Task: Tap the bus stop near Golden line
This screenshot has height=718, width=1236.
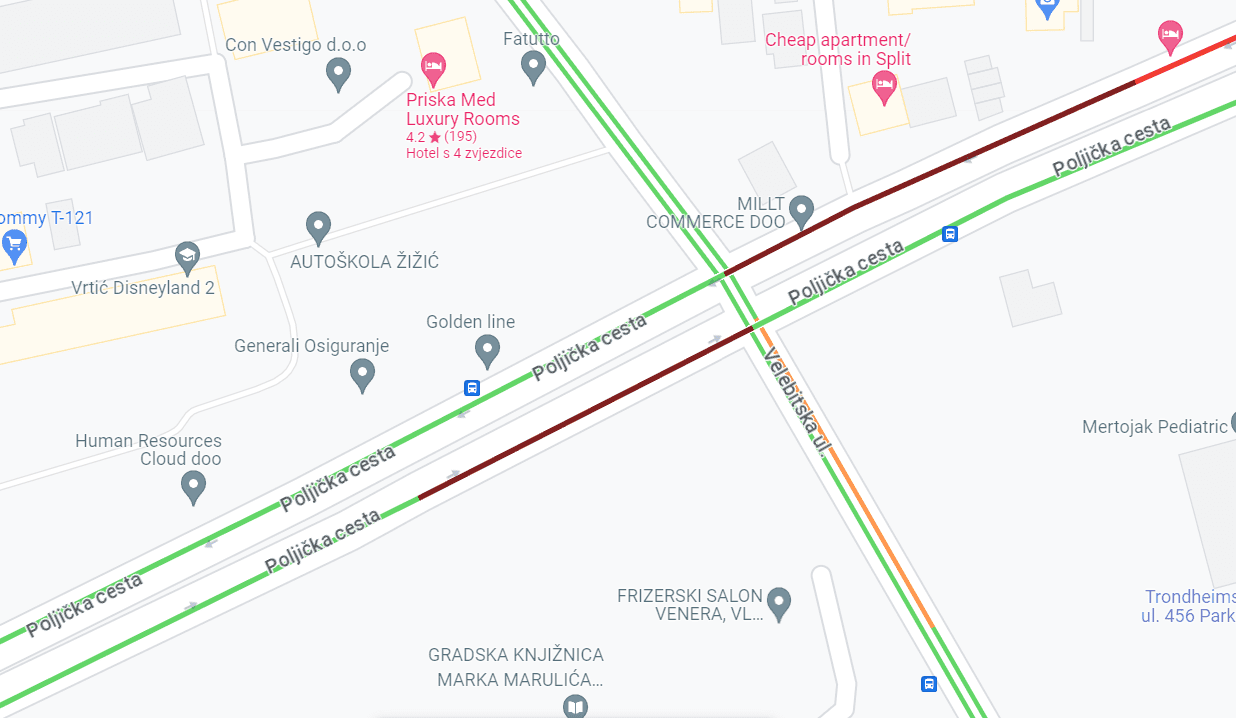Action: (471, 388)
